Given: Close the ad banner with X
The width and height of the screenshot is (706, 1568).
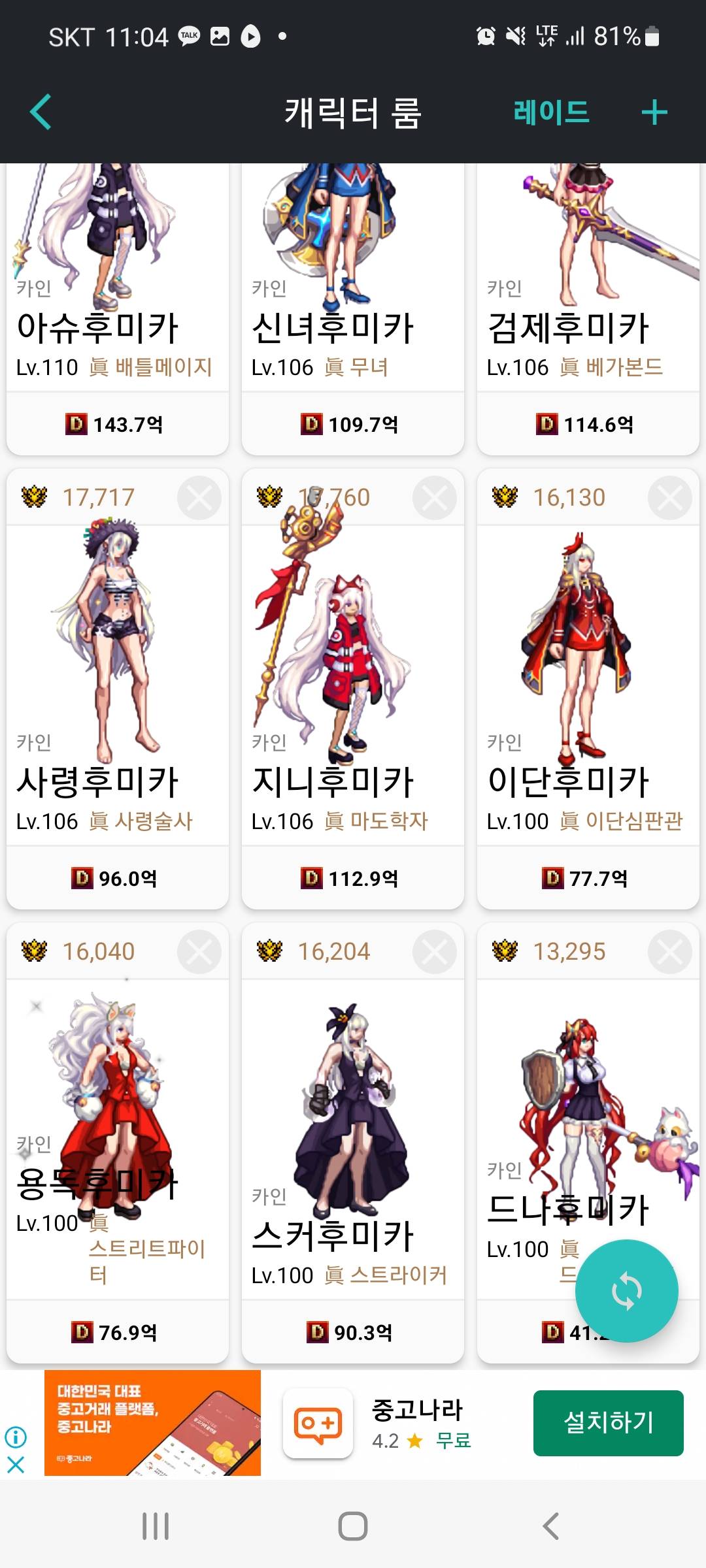Looking at the screenshot, I should (x=16, y=1465).
